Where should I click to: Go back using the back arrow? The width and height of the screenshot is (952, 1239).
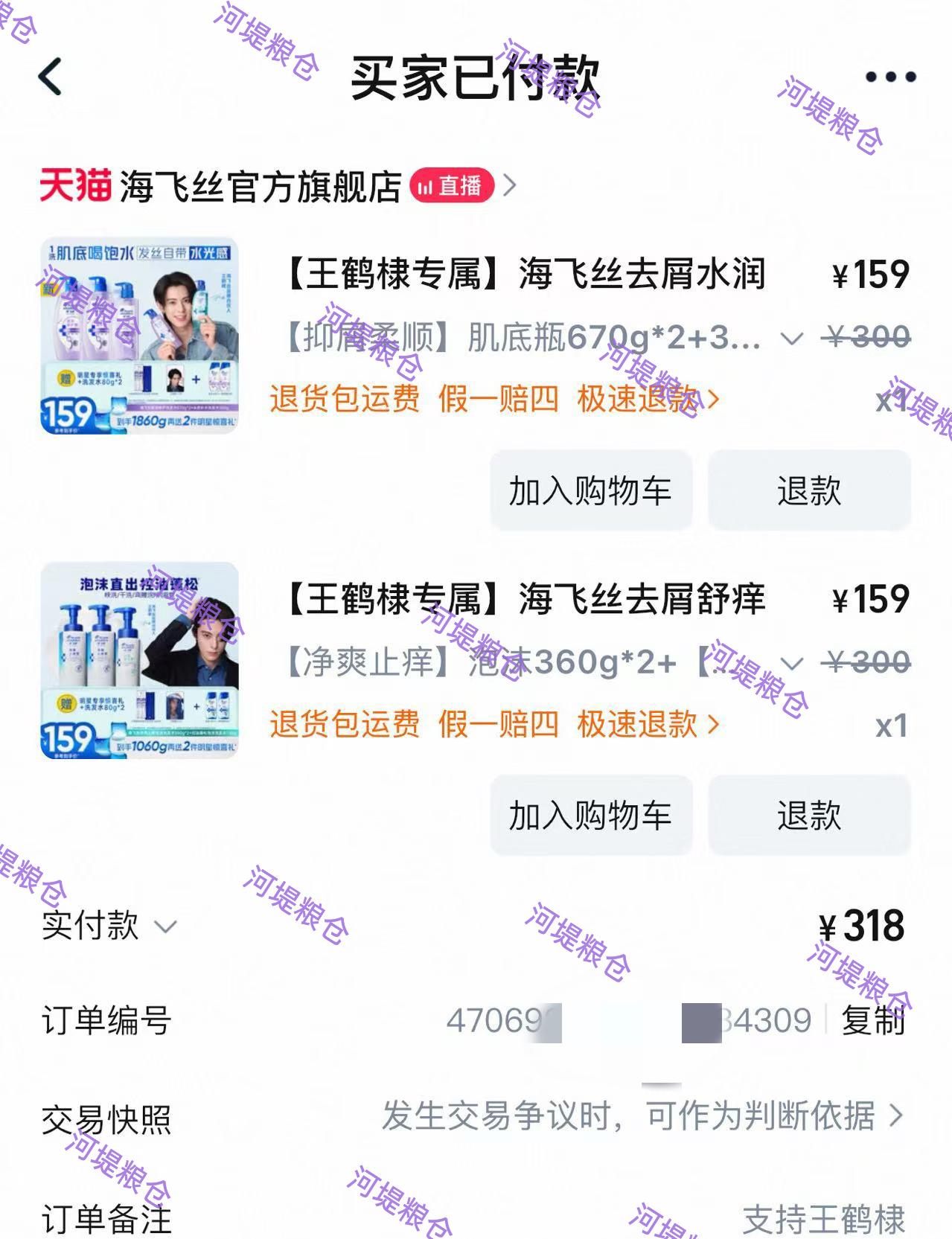tap(51, 77)
